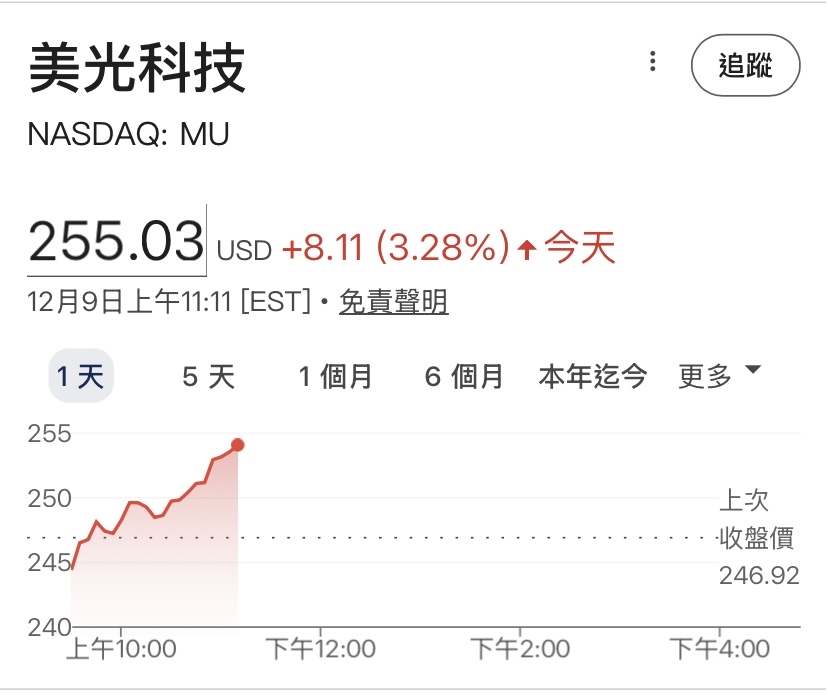Follow 美光科技 with the 追蹤 button
828x700 pixels.
[x=745, y=66]
